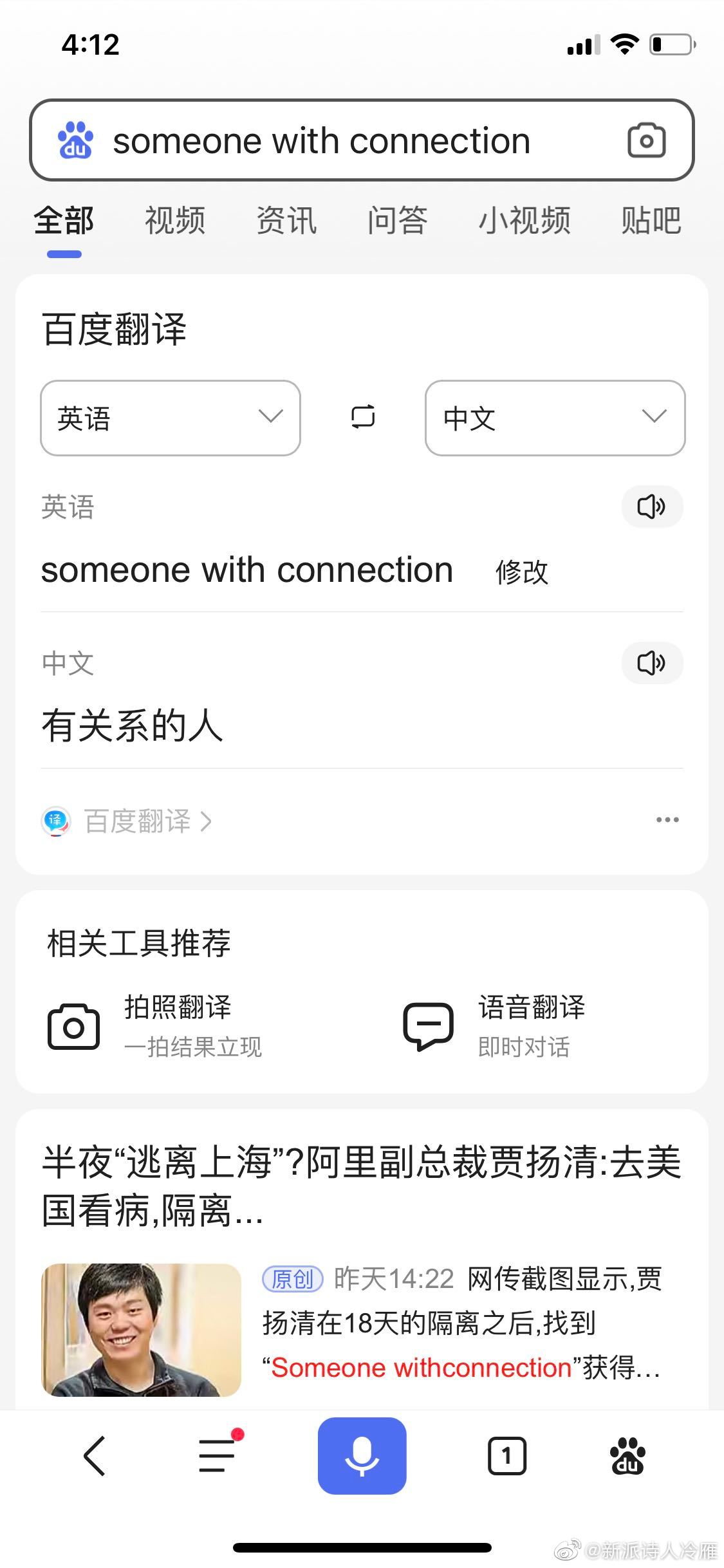Switch to the 问答 tab
Viewport: 724px width, 1568px height.
point(397,221)
